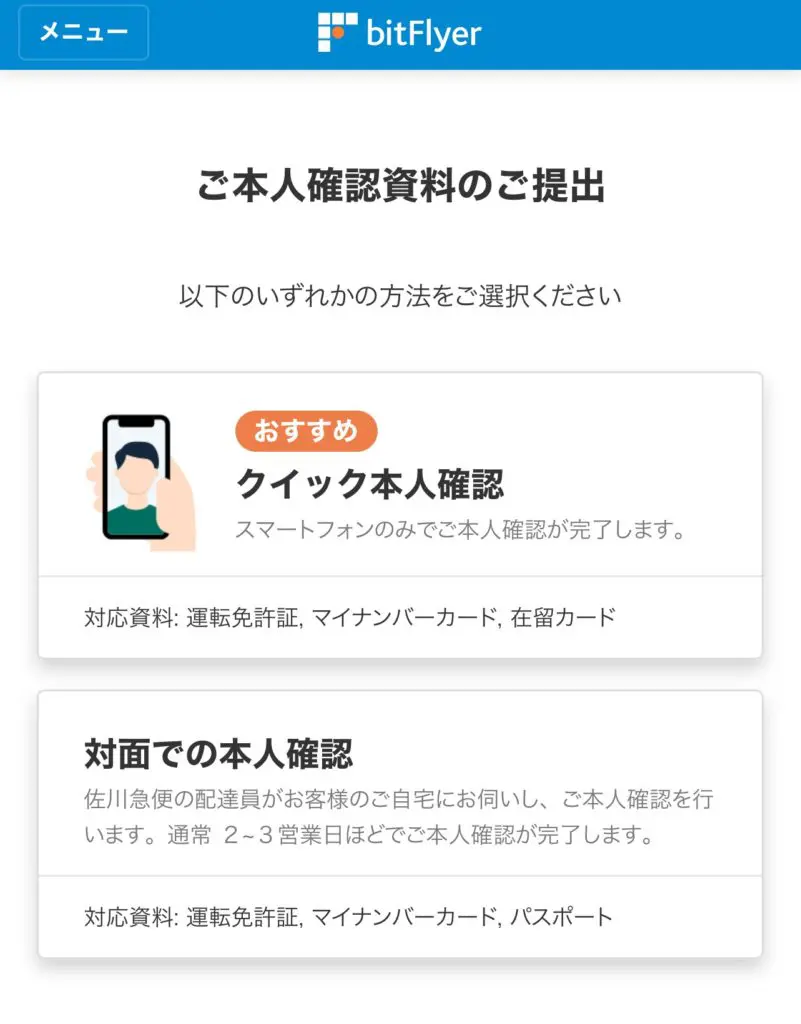Click the ご本人確認資料のご提出 heading
This screenshot has height=1024, width=801.
tap(400, 186)
